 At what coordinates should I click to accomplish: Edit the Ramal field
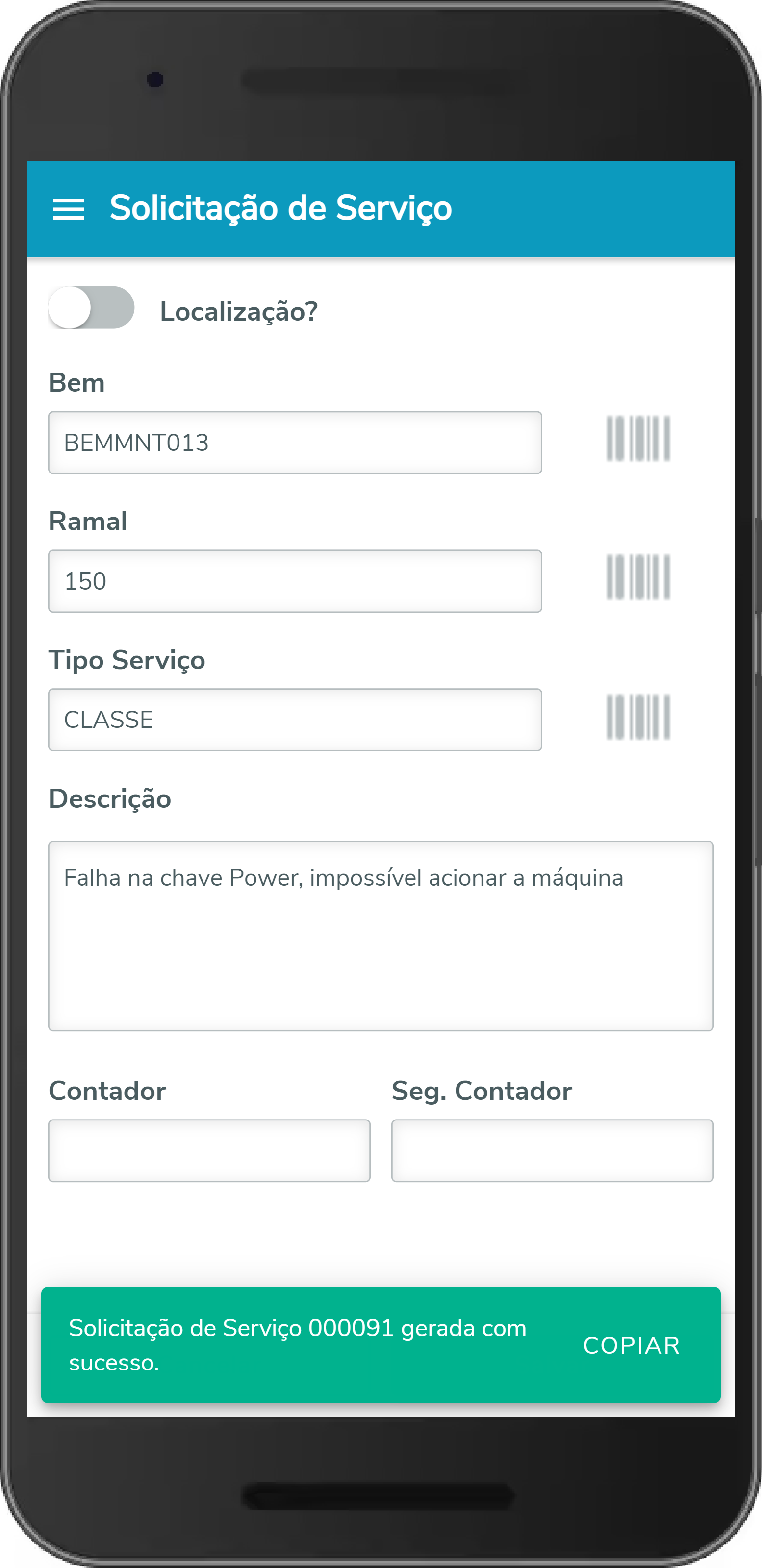tap(295, 581)
